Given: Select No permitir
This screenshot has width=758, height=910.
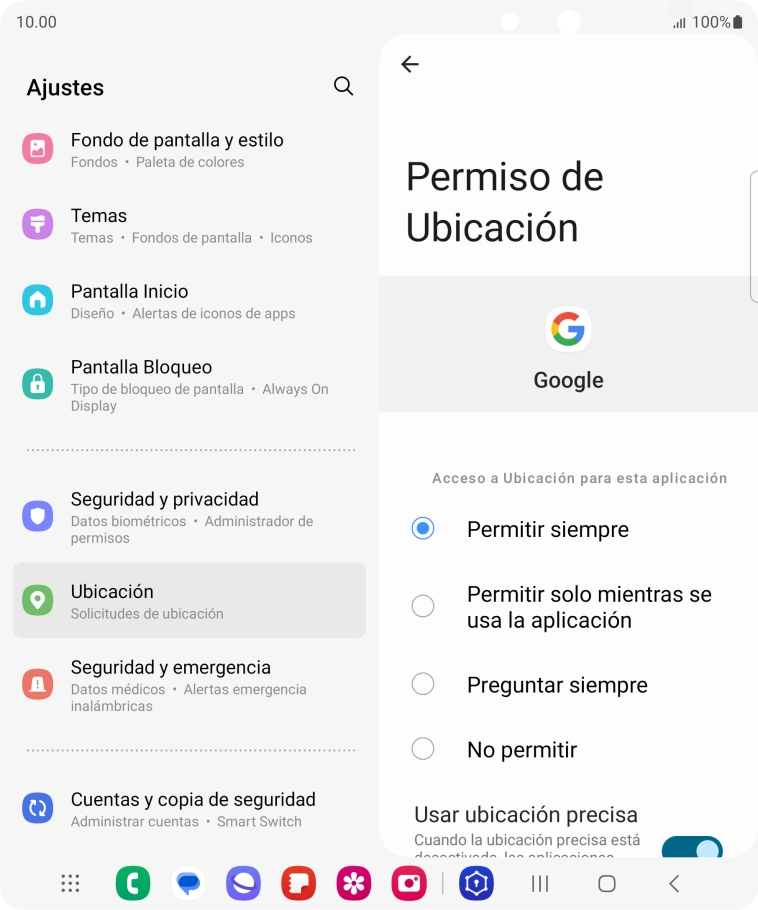Looking at the screenshot, I should click(423, 749).
